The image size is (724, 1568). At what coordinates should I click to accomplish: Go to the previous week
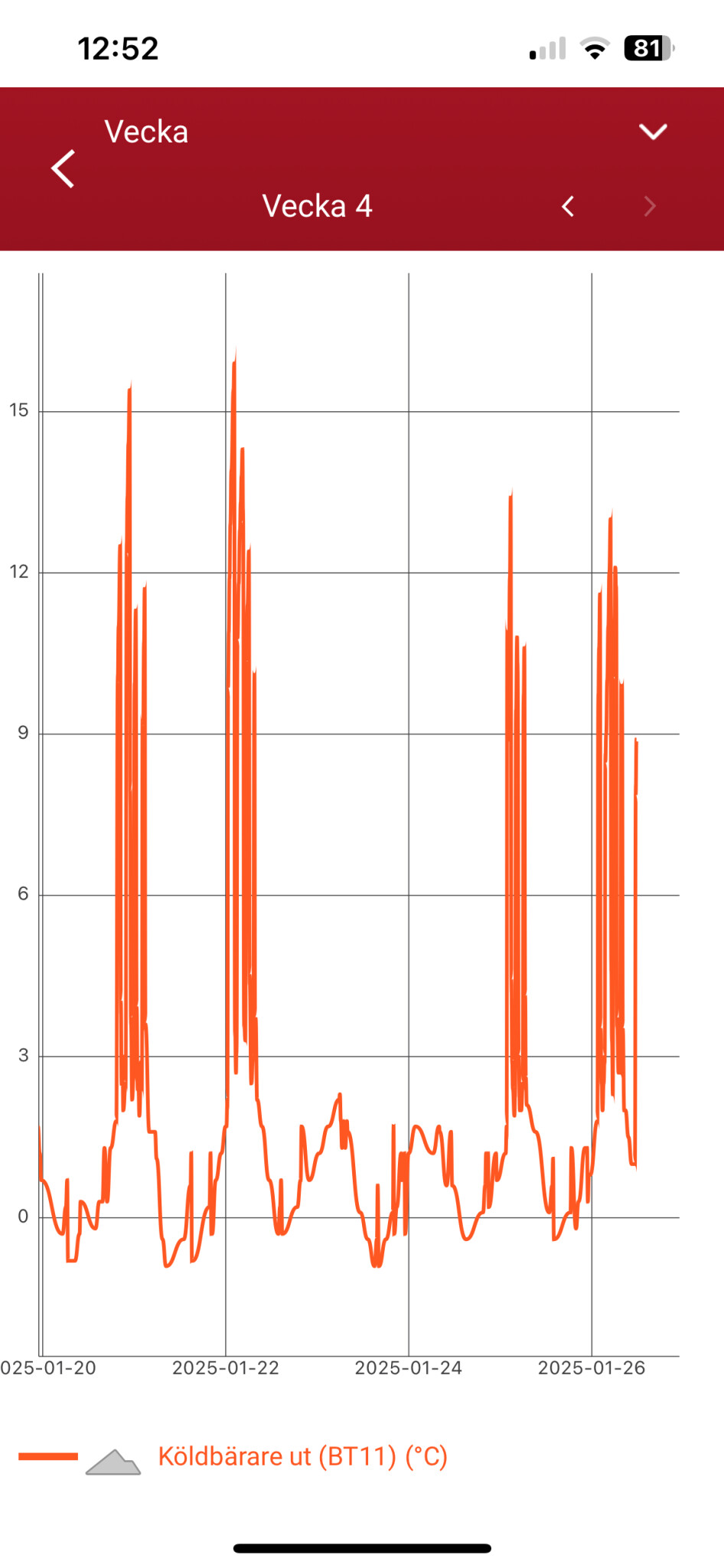(568, 207)
